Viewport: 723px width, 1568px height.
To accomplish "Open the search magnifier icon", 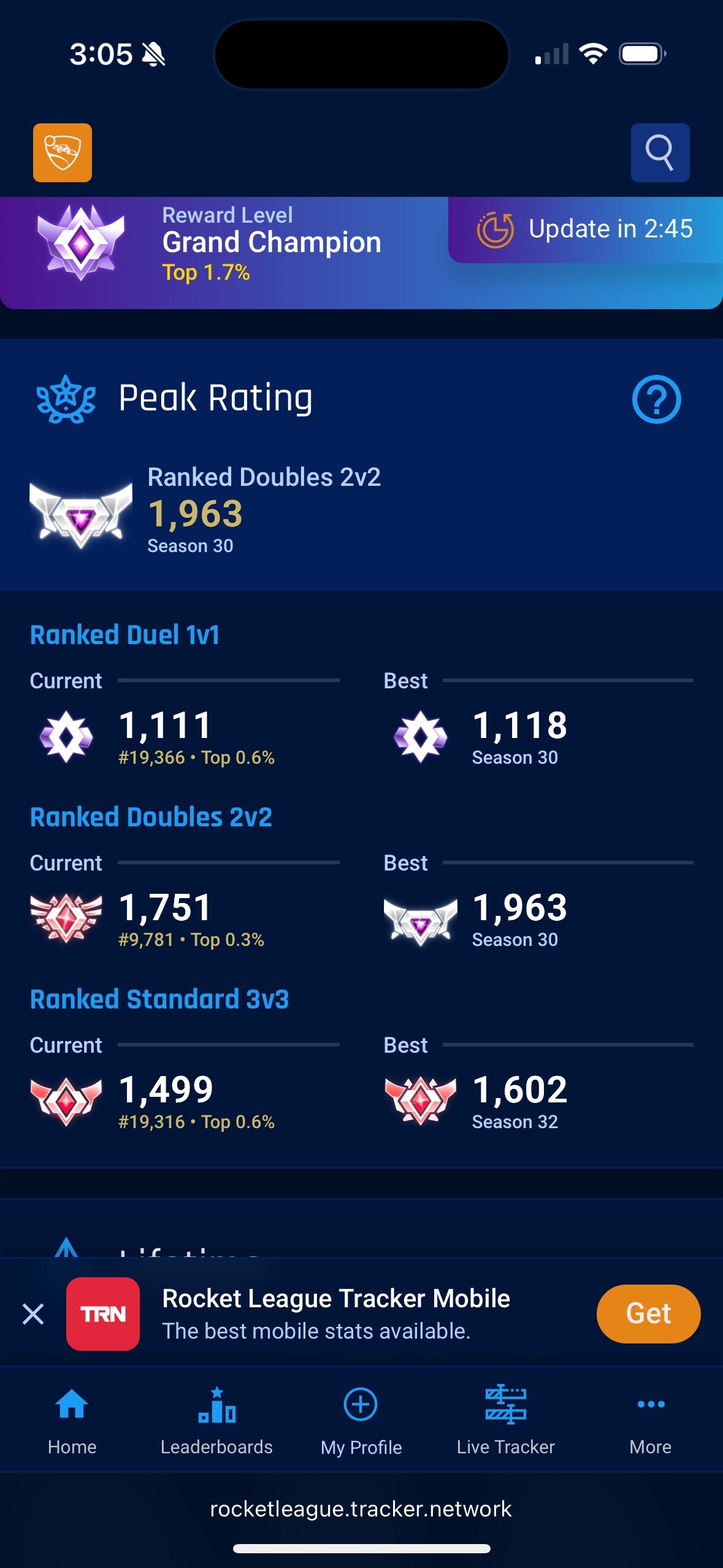I will 660,153.
